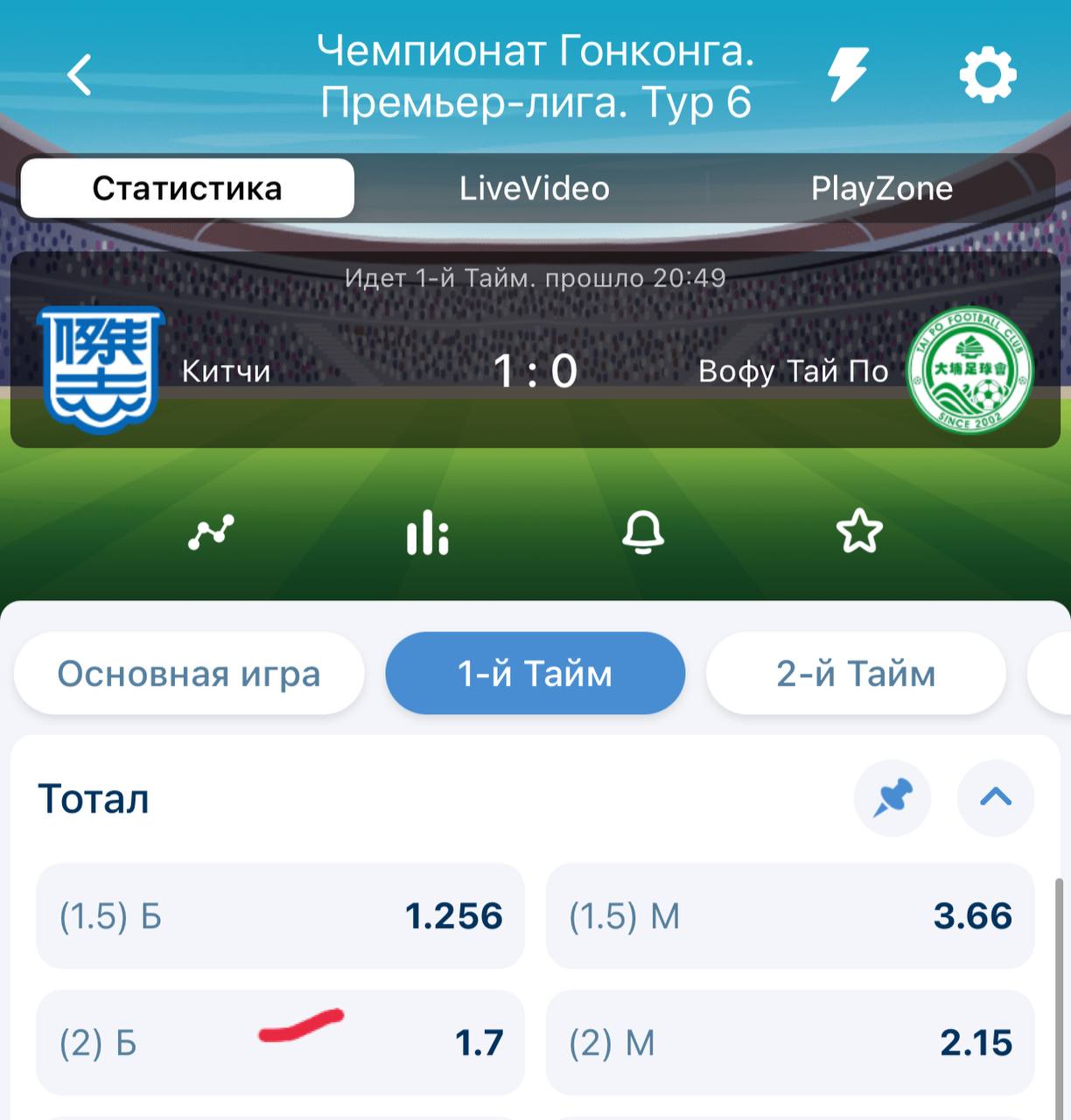Add the match to favorites with the star
The width and height of the screenshot is (1071, 1120).
coord(859,532)
